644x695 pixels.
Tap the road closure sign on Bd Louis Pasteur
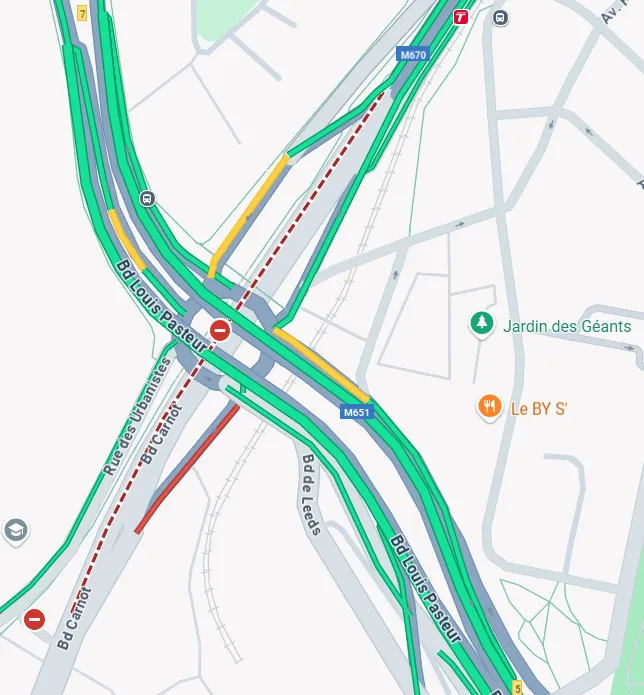point(220,329)
